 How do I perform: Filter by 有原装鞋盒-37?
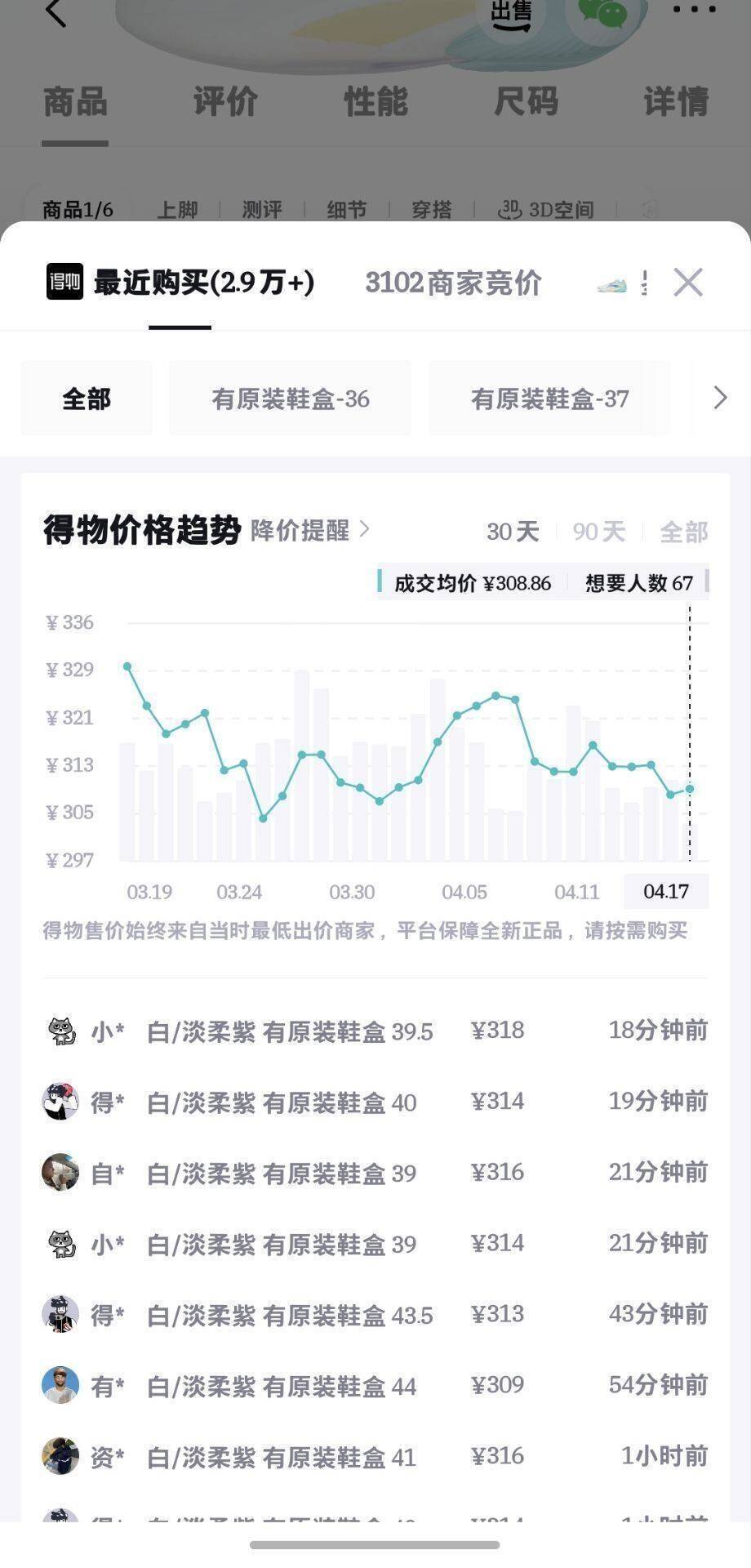(549, 399)
